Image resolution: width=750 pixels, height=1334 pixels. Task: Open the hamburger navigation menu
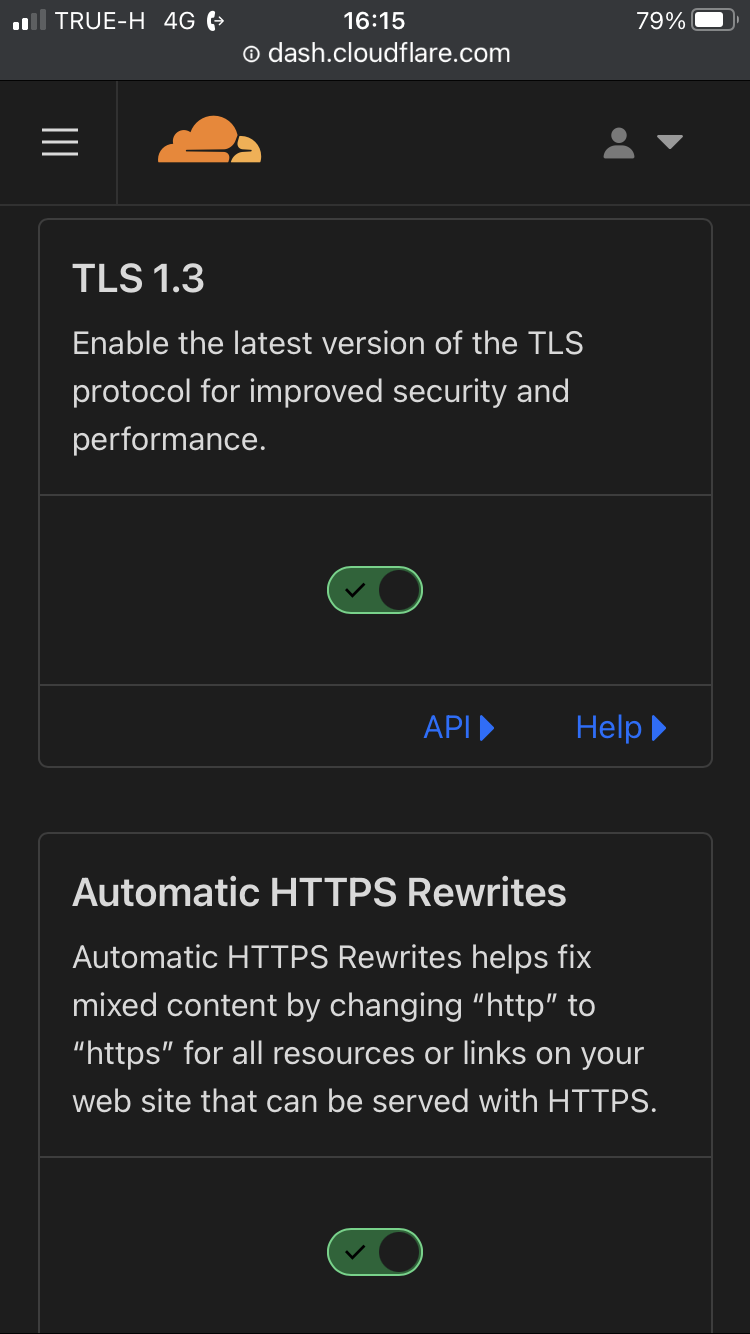coord(59,142)
